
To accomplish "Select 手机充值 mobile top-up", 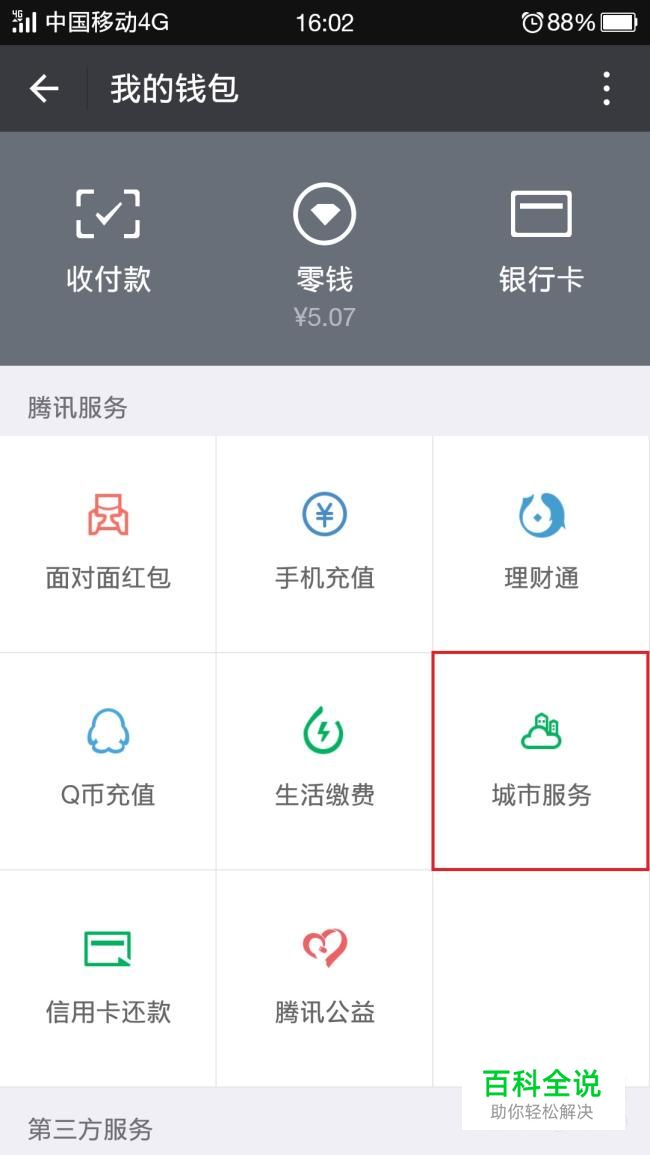I will [324, 544].
